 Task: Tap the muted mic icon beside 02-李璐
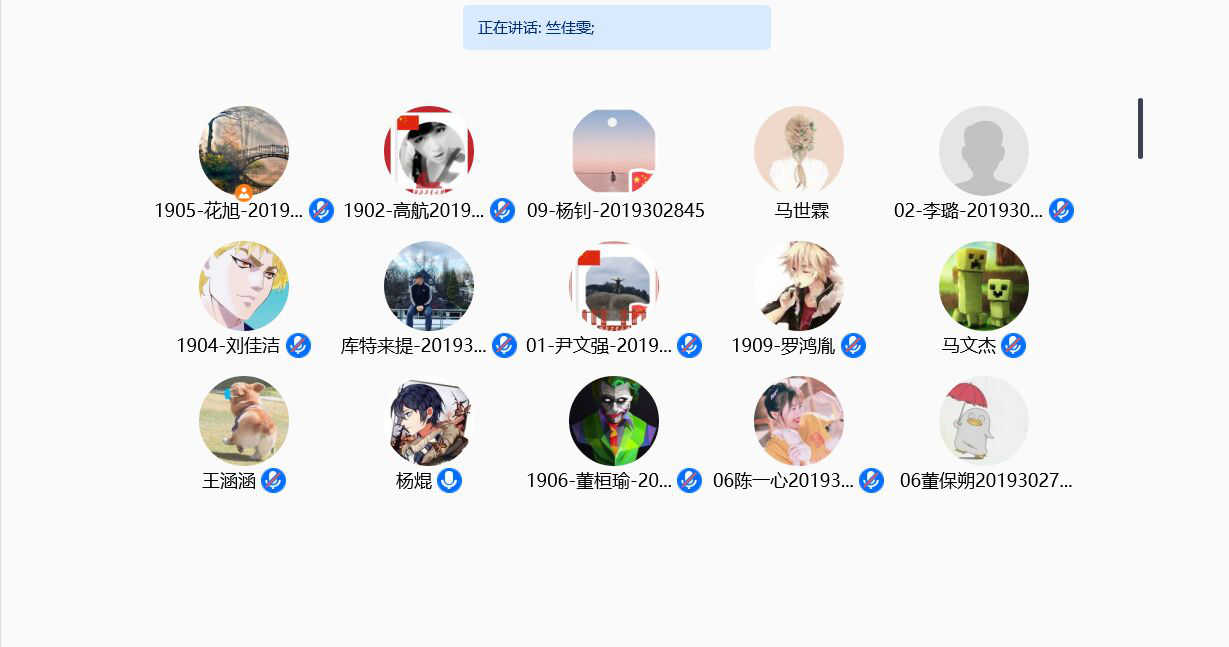(1061, 210)
